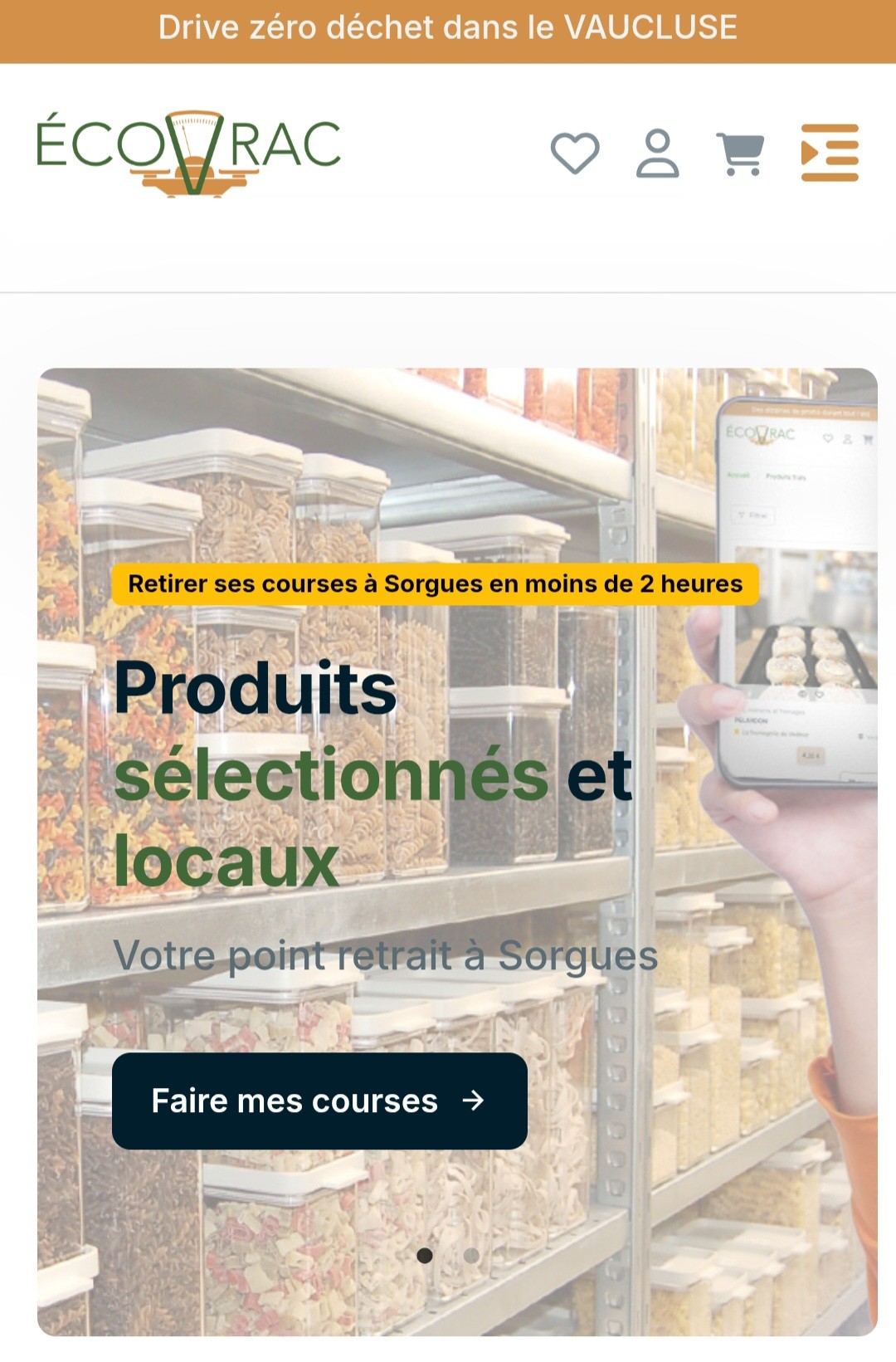Select the first carousel dot indicator
Viewport: 896px width, 1362px height.
426,1256
